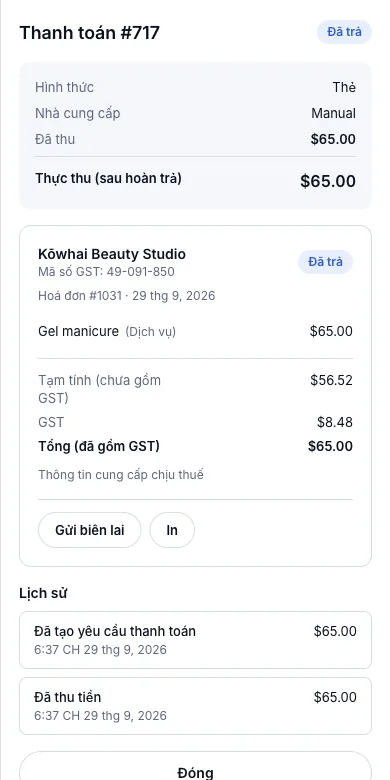Print the receipt with the In button
Image resolution: width=390 pixels, height=780 pixels.
[172, 530]
